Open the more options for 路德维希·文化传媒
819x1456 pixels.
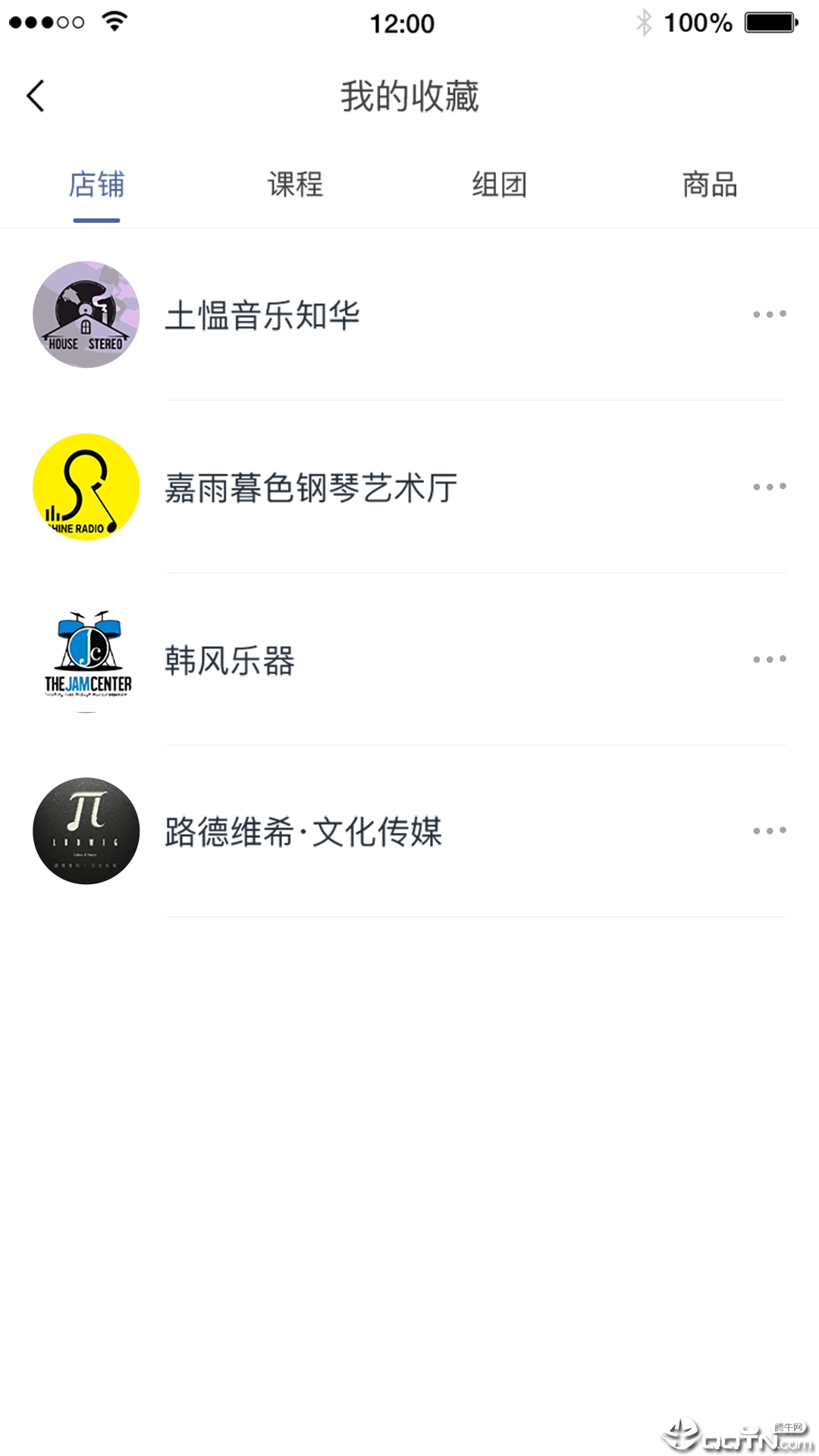click(768, 830)
